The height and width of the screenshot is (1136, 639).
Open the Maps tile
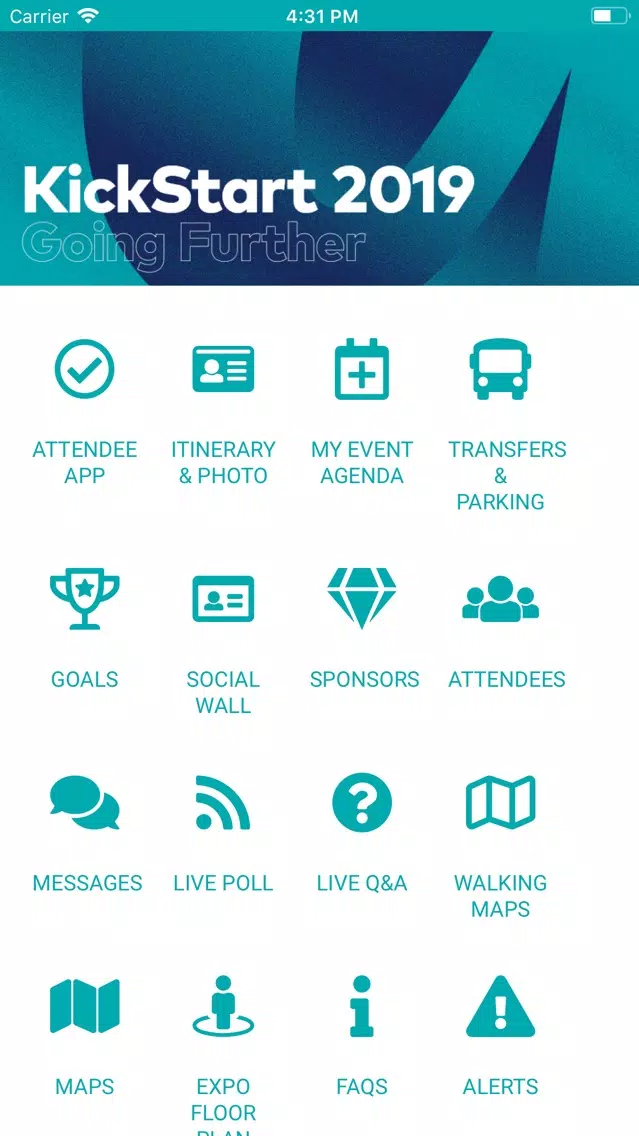tap(85, 1037)
